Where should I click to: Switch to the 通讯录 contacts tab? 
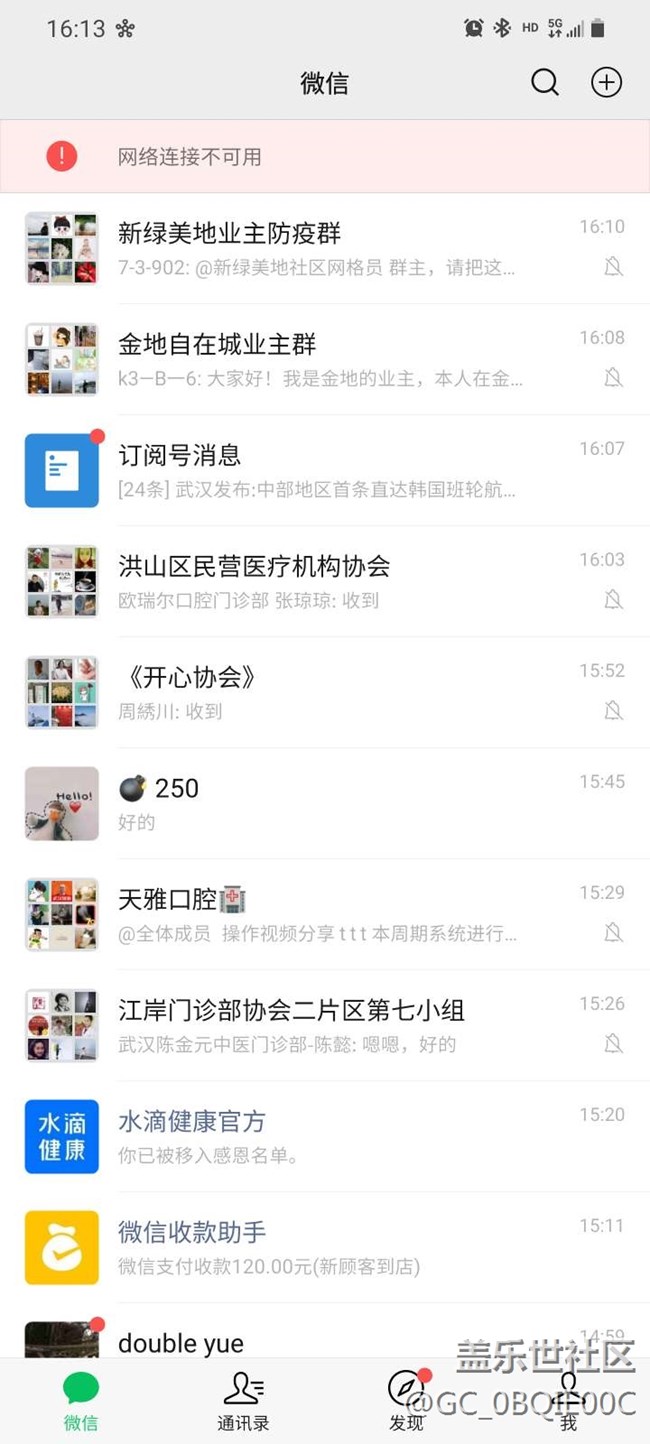pyautogui.click(x=243, y=1400)
